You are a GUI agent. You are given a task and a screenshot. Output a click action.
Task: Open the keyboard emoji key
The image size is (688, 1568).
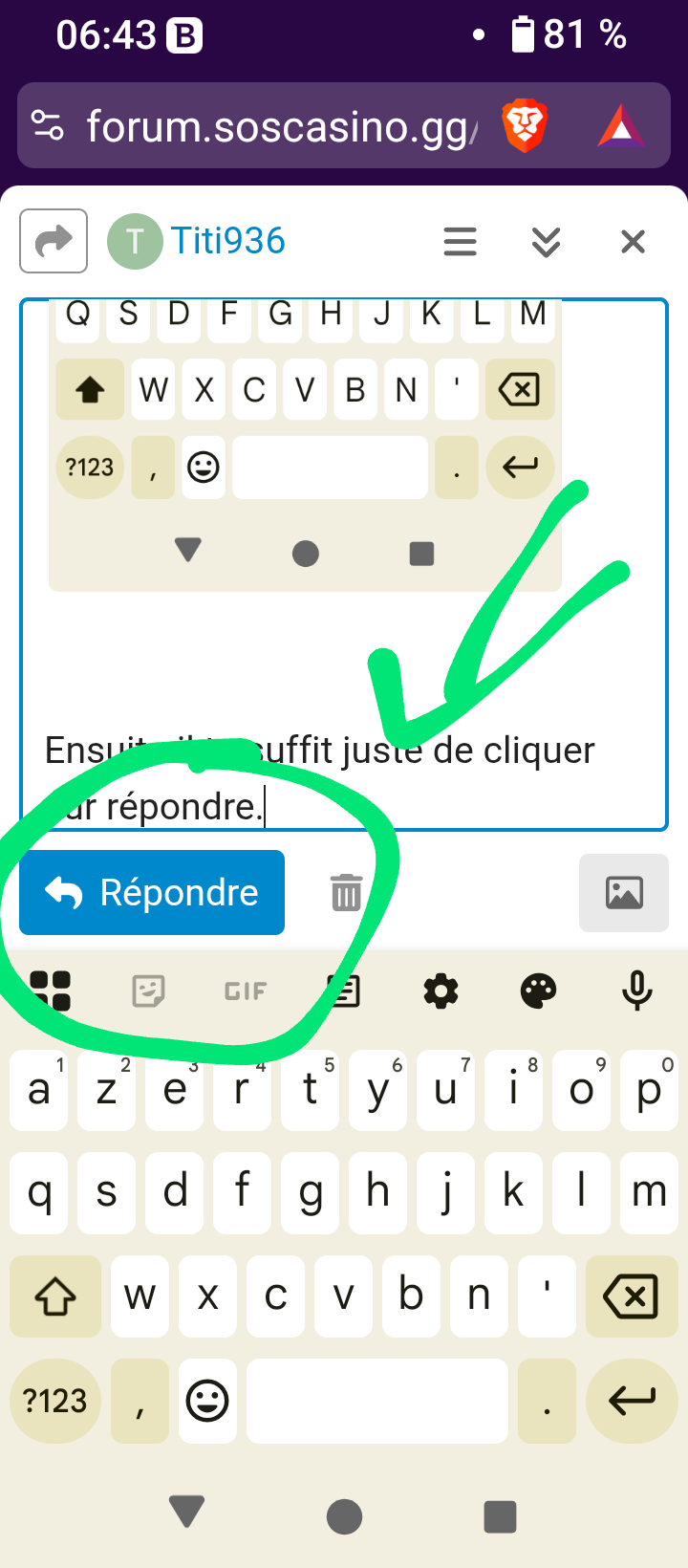207,1401
